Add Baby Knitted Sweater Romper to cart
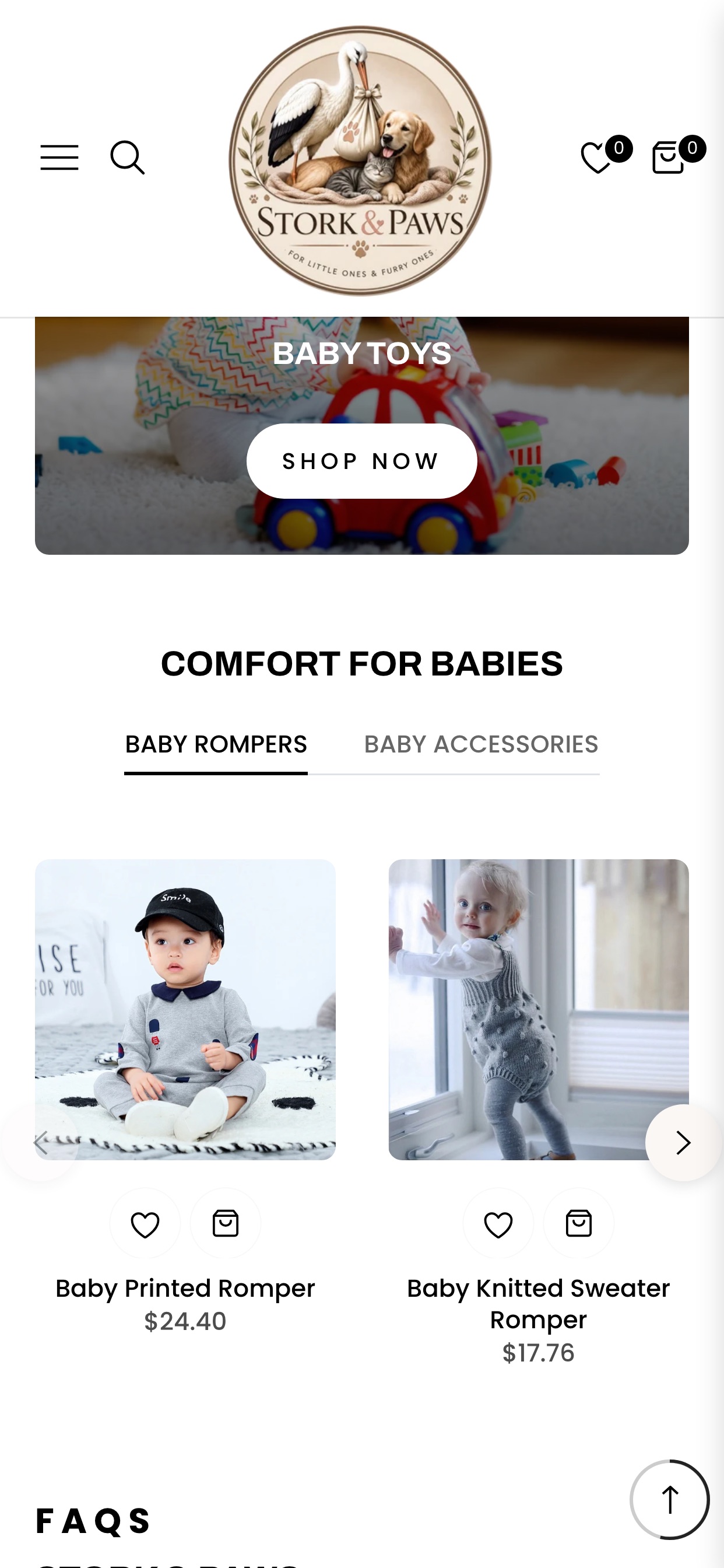This screenshot has width=724, height=1568. (579, 1223)
